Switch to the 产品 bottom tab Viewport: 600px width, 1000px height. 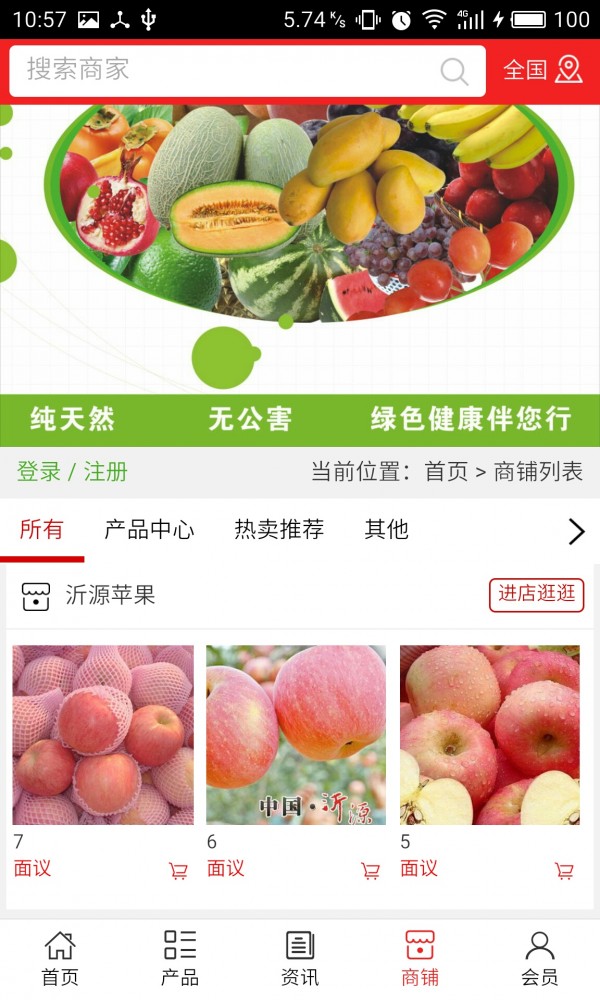(180, 959)
